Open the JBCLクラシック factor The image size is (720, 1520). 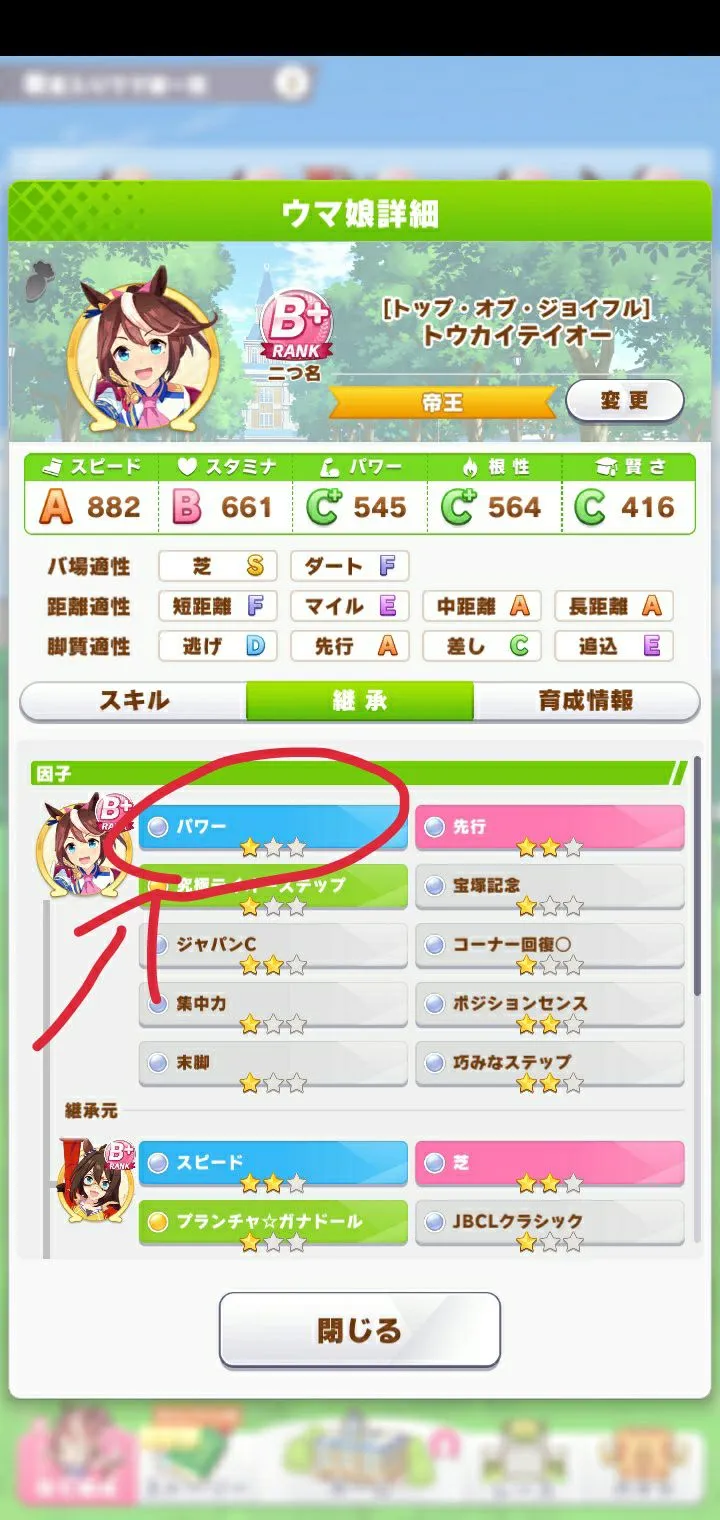click(549, 1222)
